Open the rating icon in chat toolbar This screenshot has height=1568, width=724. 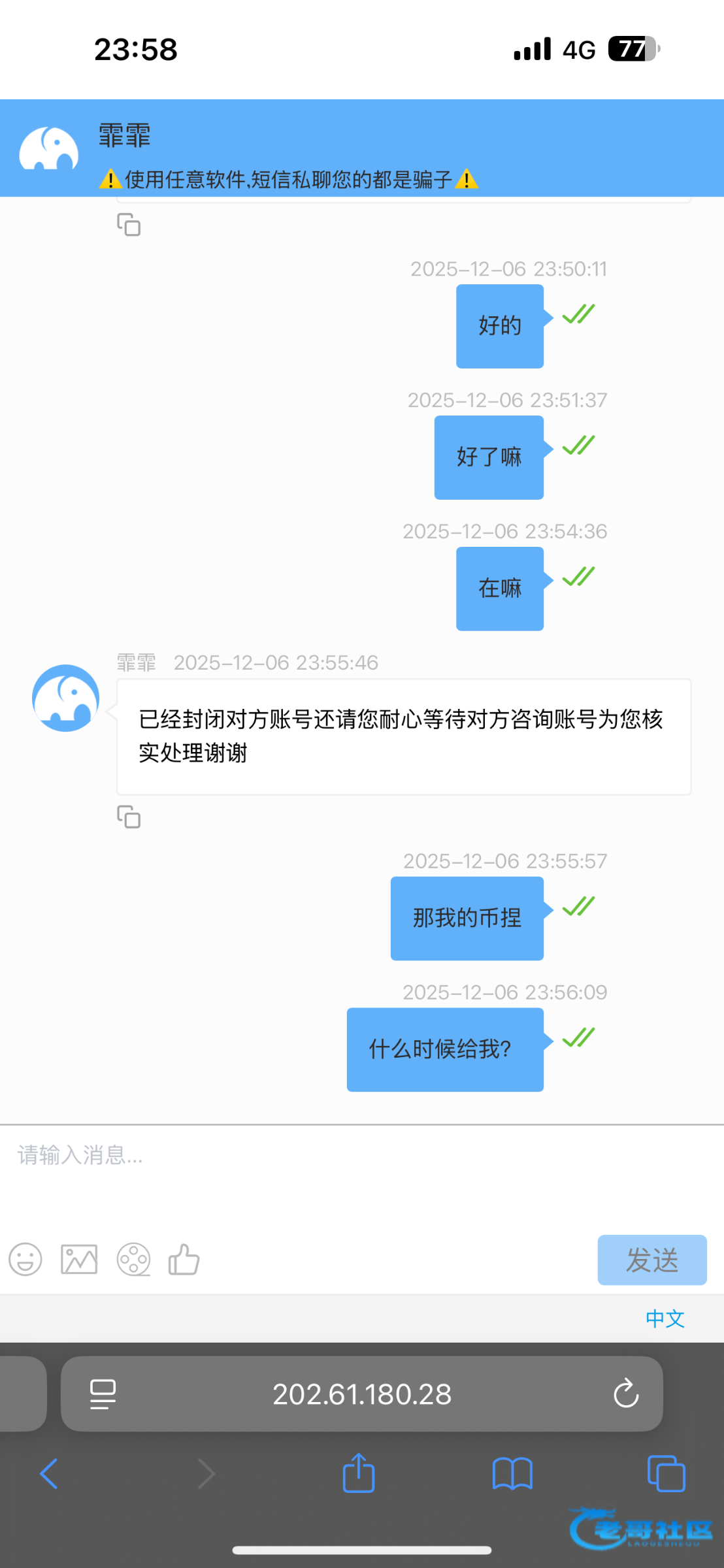(x=133, y=1259)
